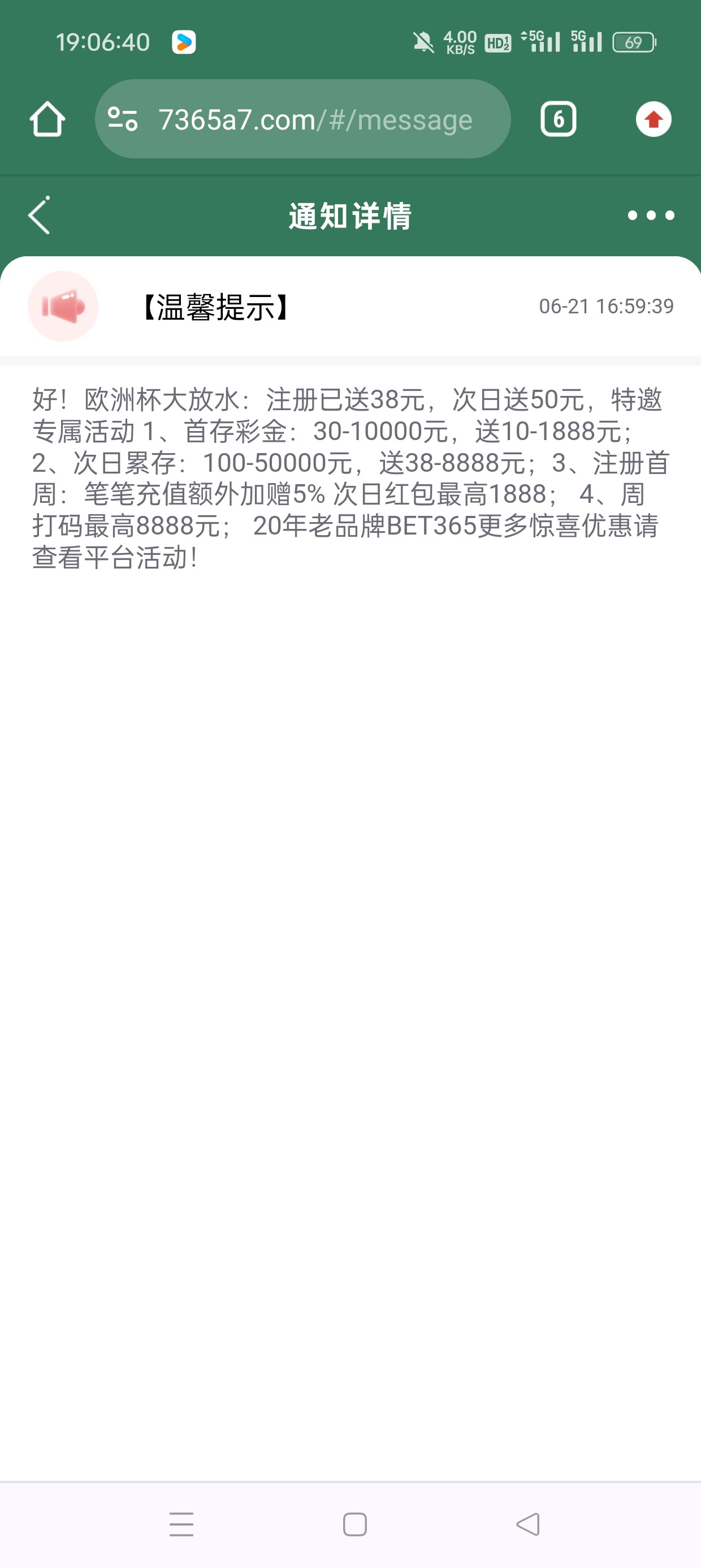Go back from the notification details page

point(39,216)
